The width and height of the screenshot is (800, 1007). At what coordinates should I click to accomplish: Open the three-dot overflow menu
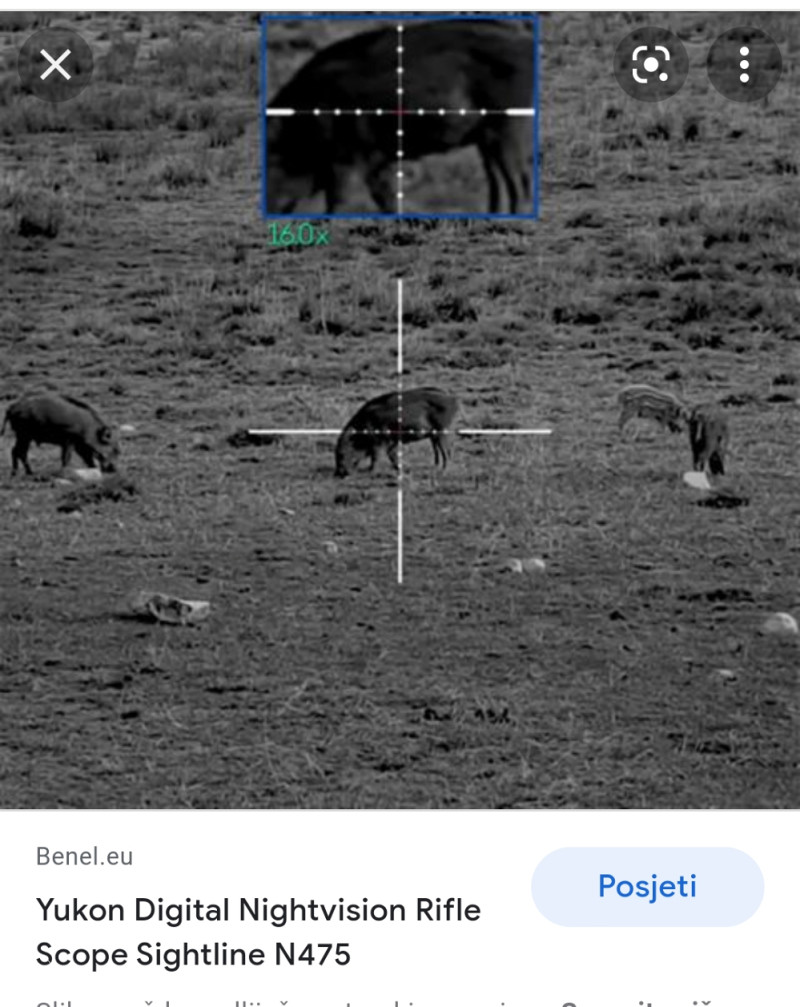coord(744,65)
